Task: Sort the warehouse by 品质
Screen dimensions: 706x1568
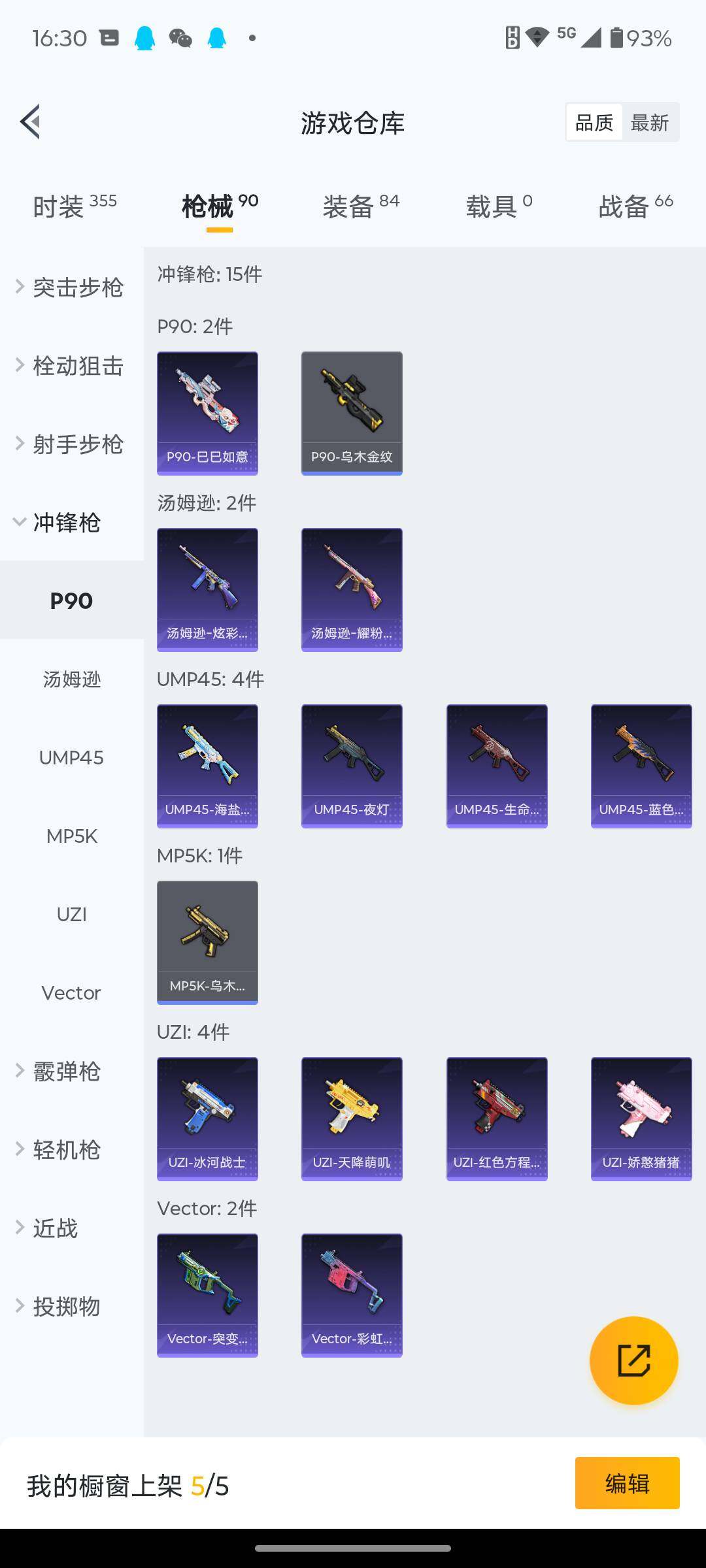Action: [594, 122]
